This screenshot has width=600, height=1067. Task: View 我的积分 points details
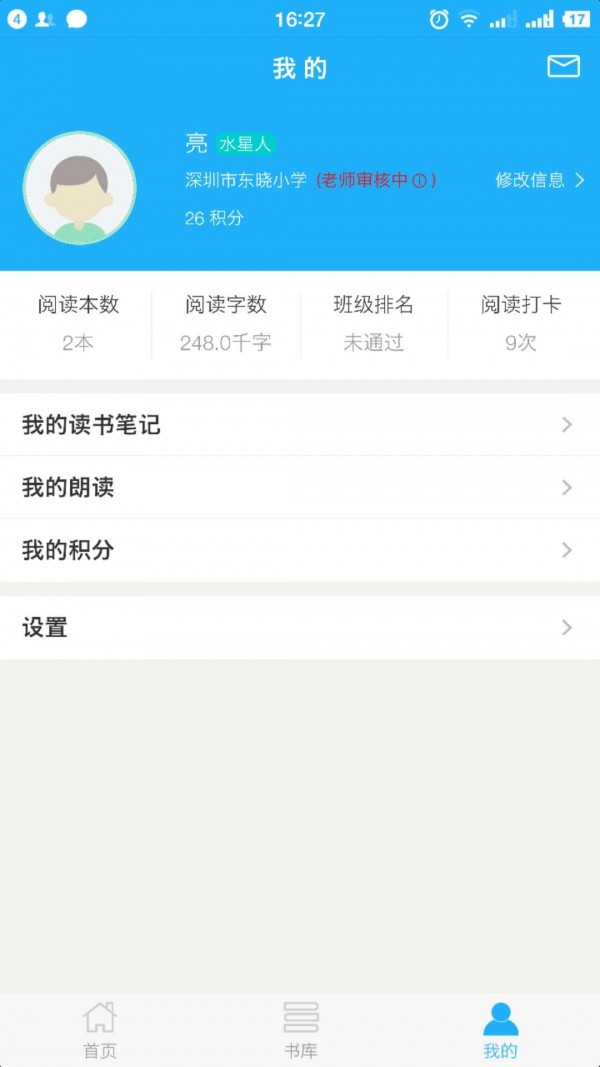click(x=300, y=549)
